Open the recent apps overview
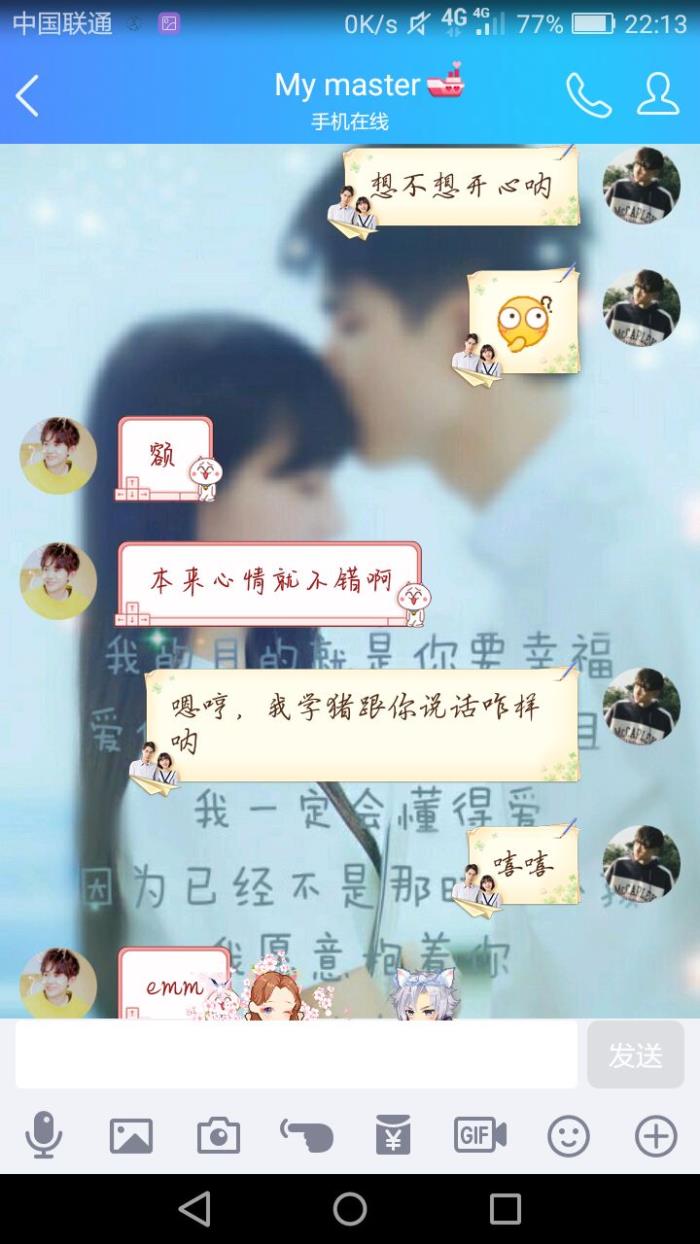This screenshot has width=700, height=1244. pyautogui.click(x=505, y=1208)
